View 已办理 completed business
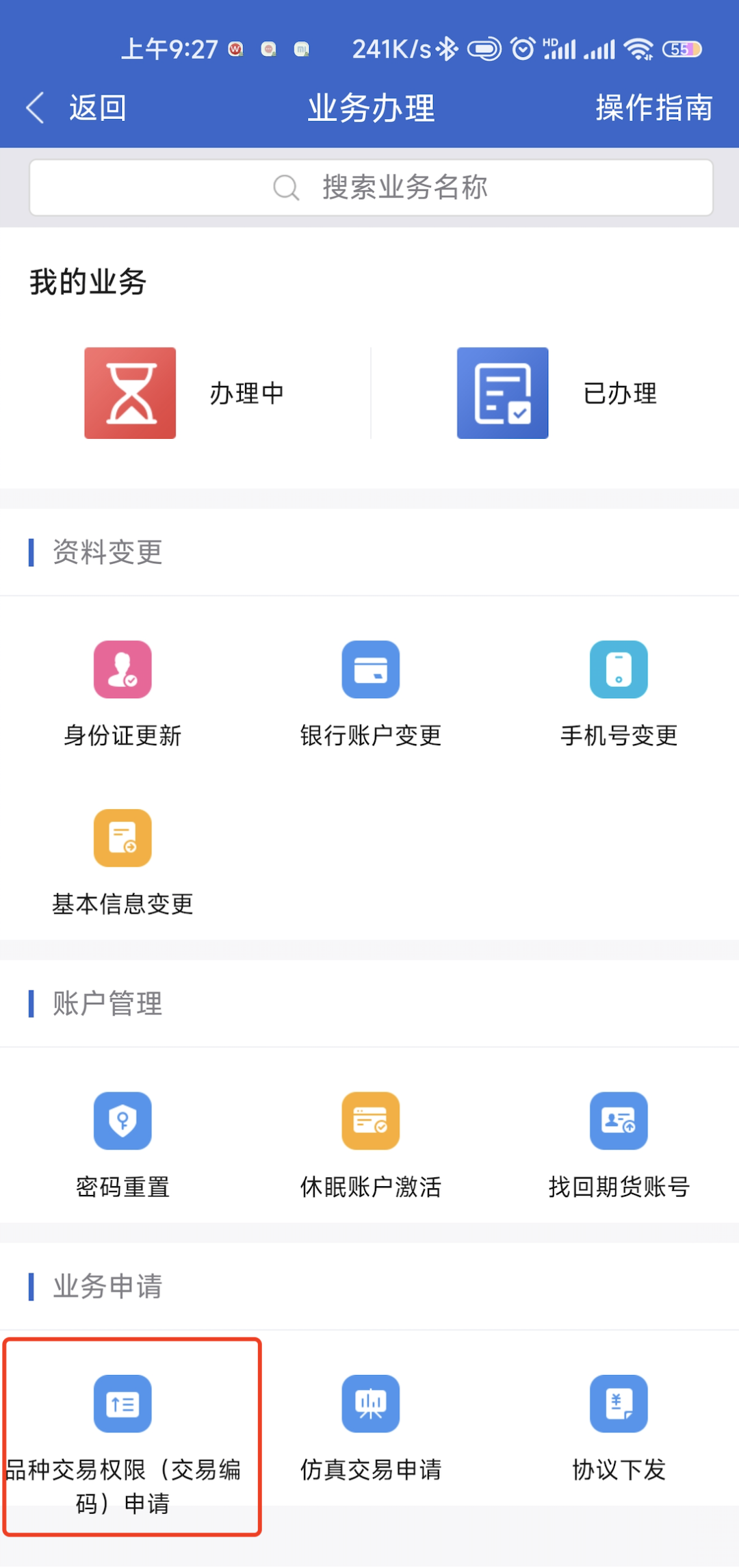The width and height of the screenshot is (739, 1568). [556, 393]
